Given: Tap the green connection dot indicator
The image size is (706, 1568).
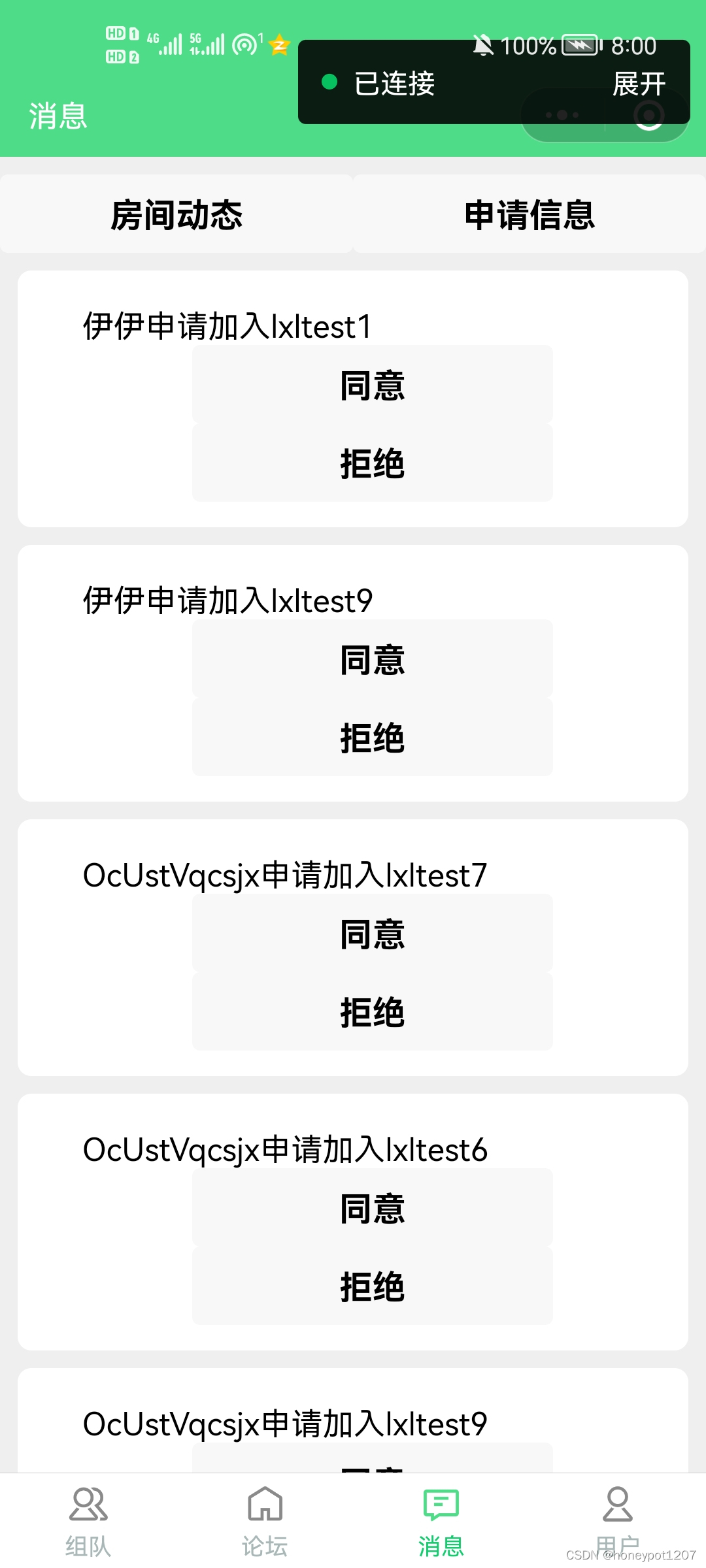Looking at the screenshot, I should pos(329,82).
